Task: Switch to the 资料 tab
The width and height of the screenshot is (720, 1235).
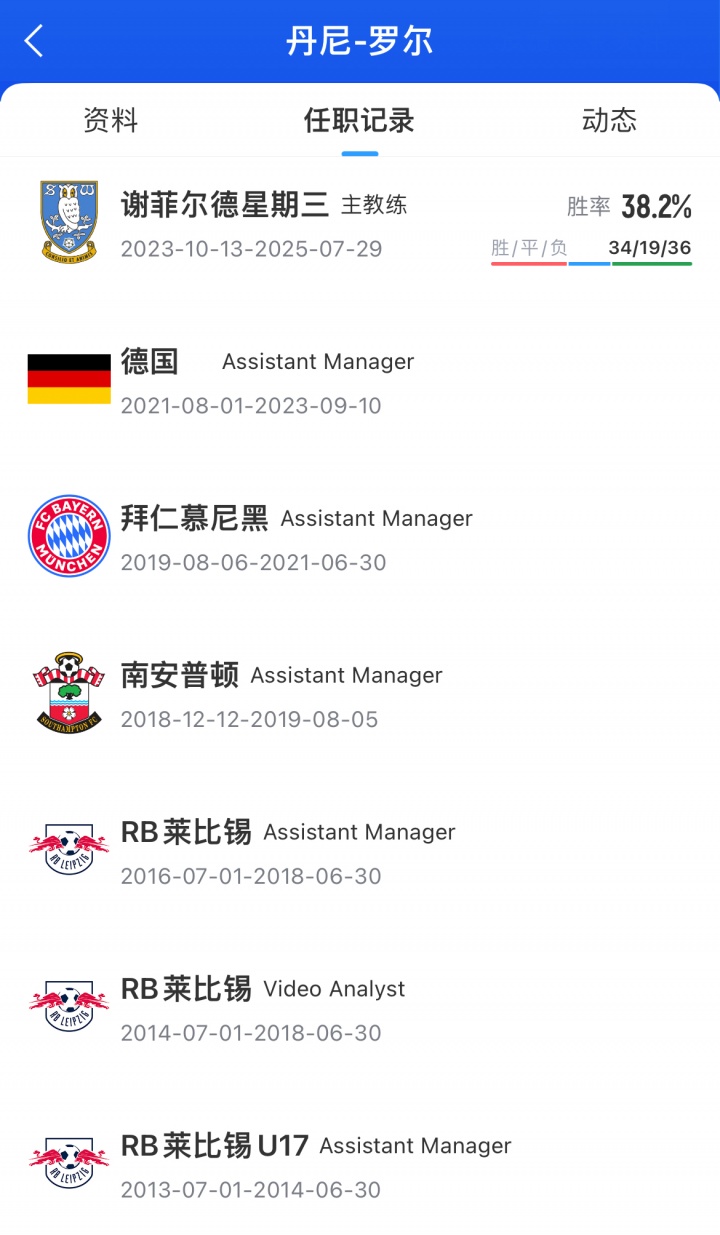Action: coord(110,121)
